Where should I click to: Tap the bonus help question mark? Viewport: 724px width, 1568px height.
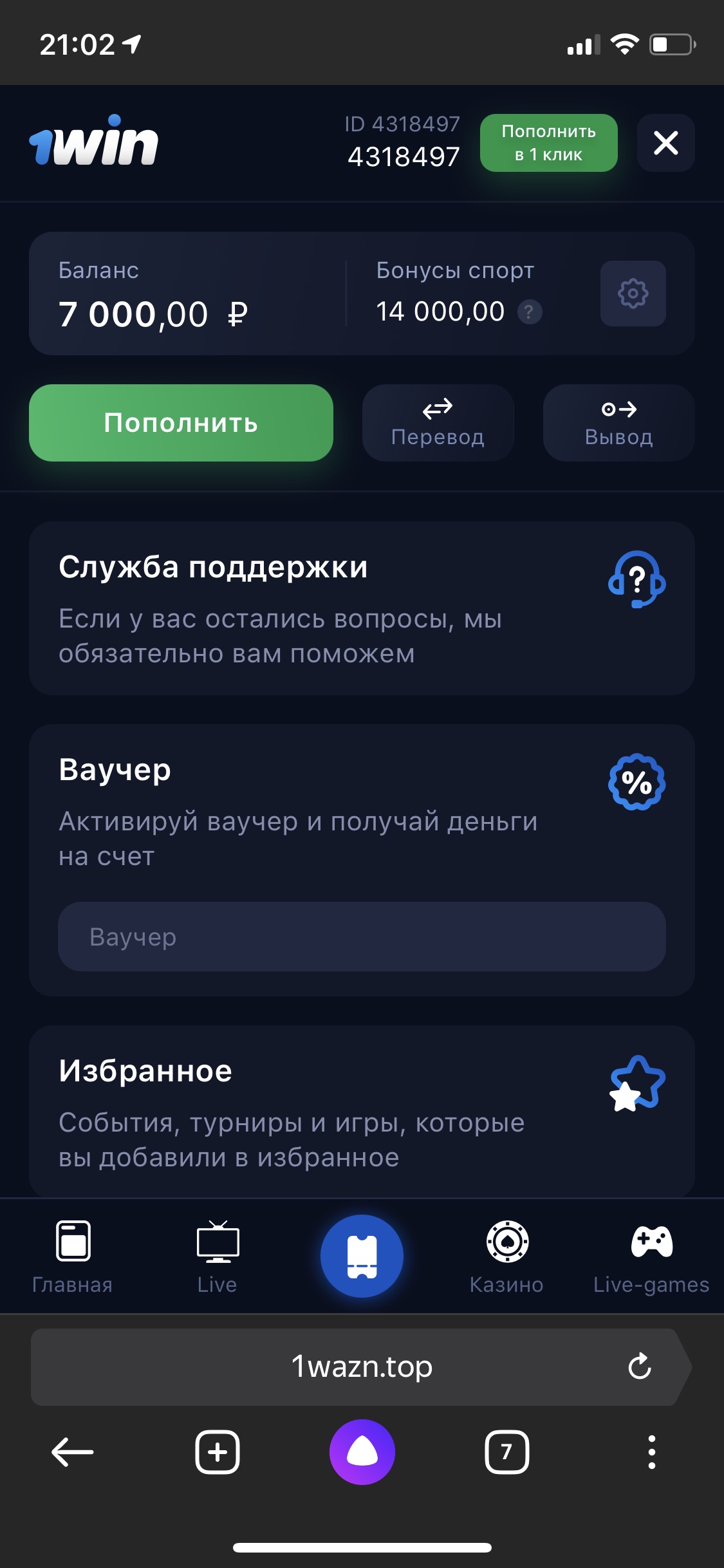tap(530, 312)
